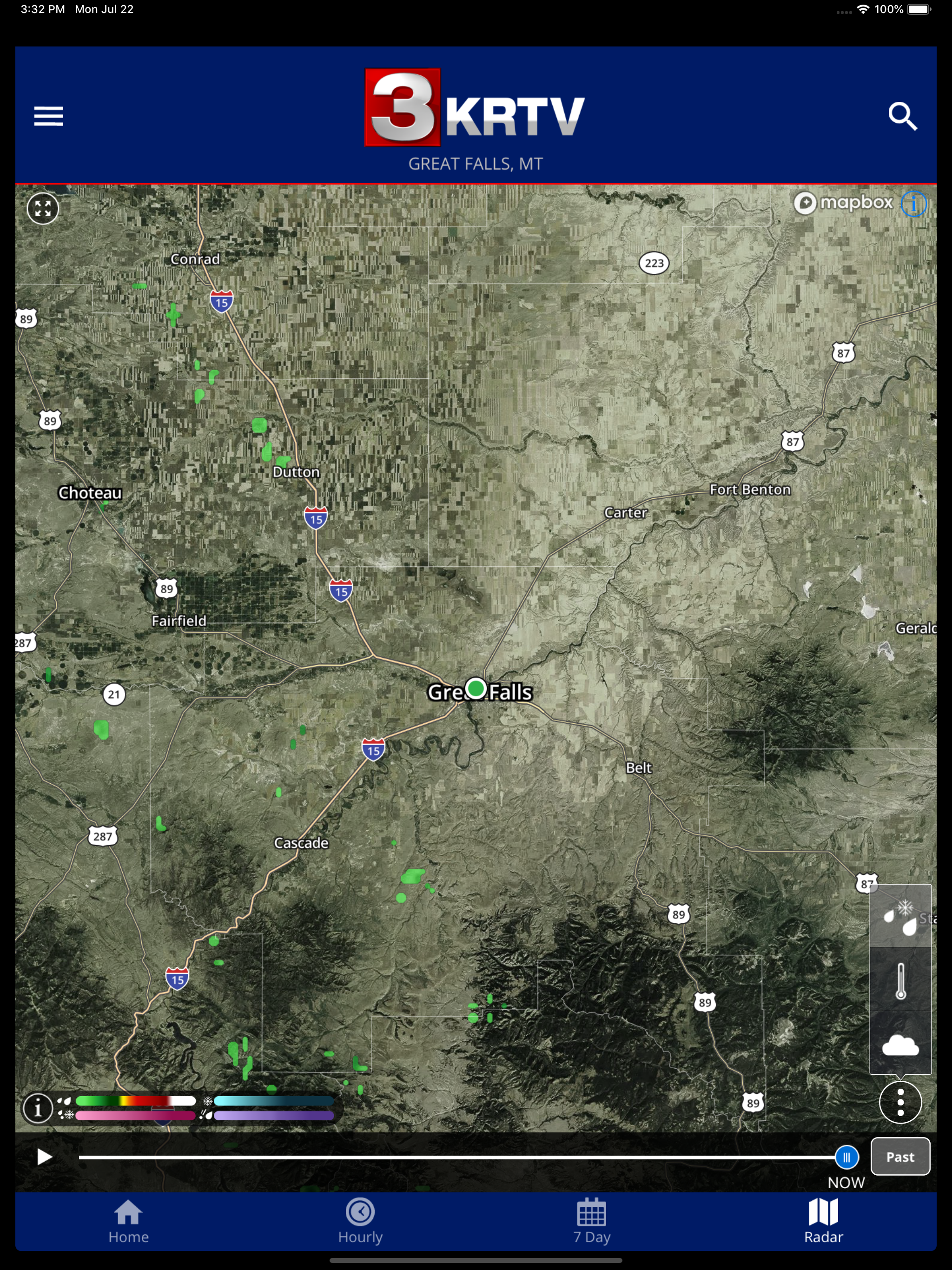Viewport: 952px width, 1270px height.
Task: Switch to the 7 Day tab
Action: [591, 1221]
